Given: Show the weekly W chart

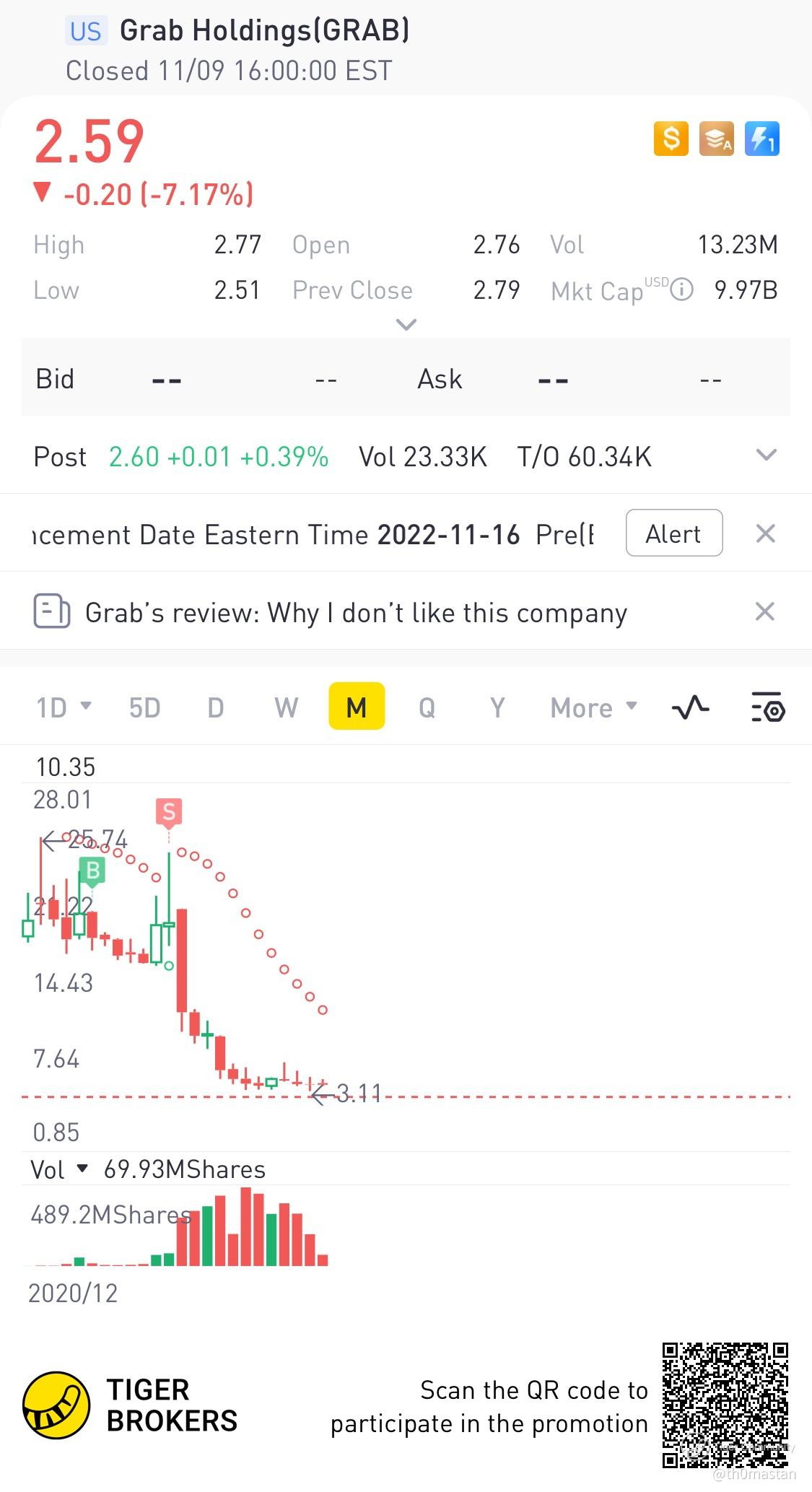Looking at the screenshot, I should [286, 707].
